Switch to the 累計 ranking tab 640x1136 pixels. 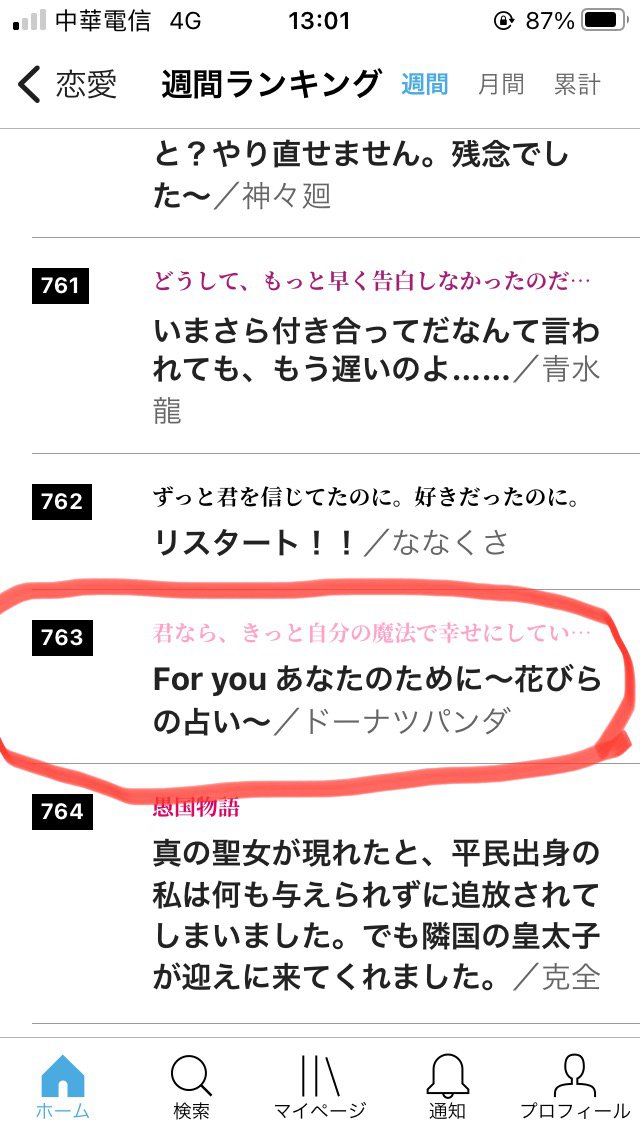(577, 85)
